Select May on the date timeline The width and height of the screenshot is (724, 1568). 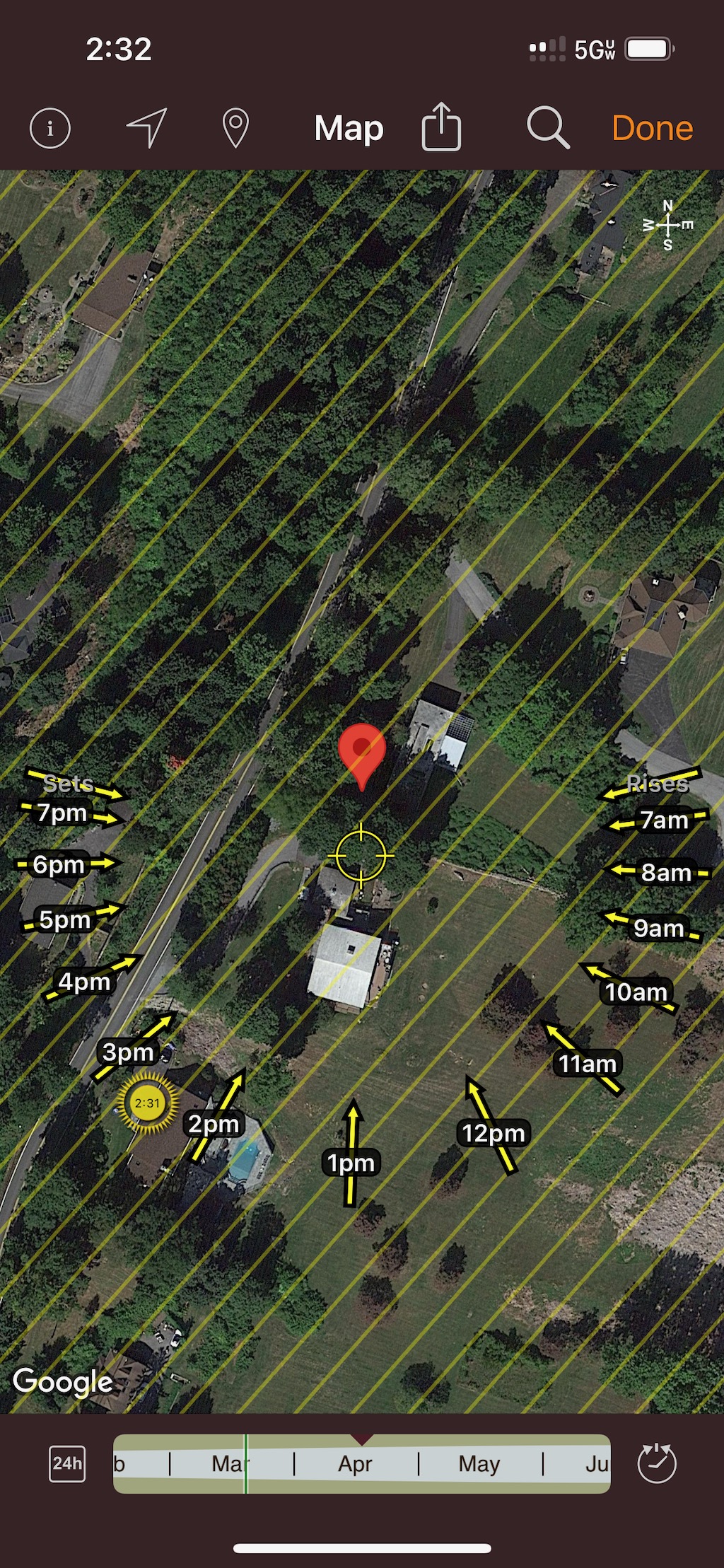pos(479,1463)
